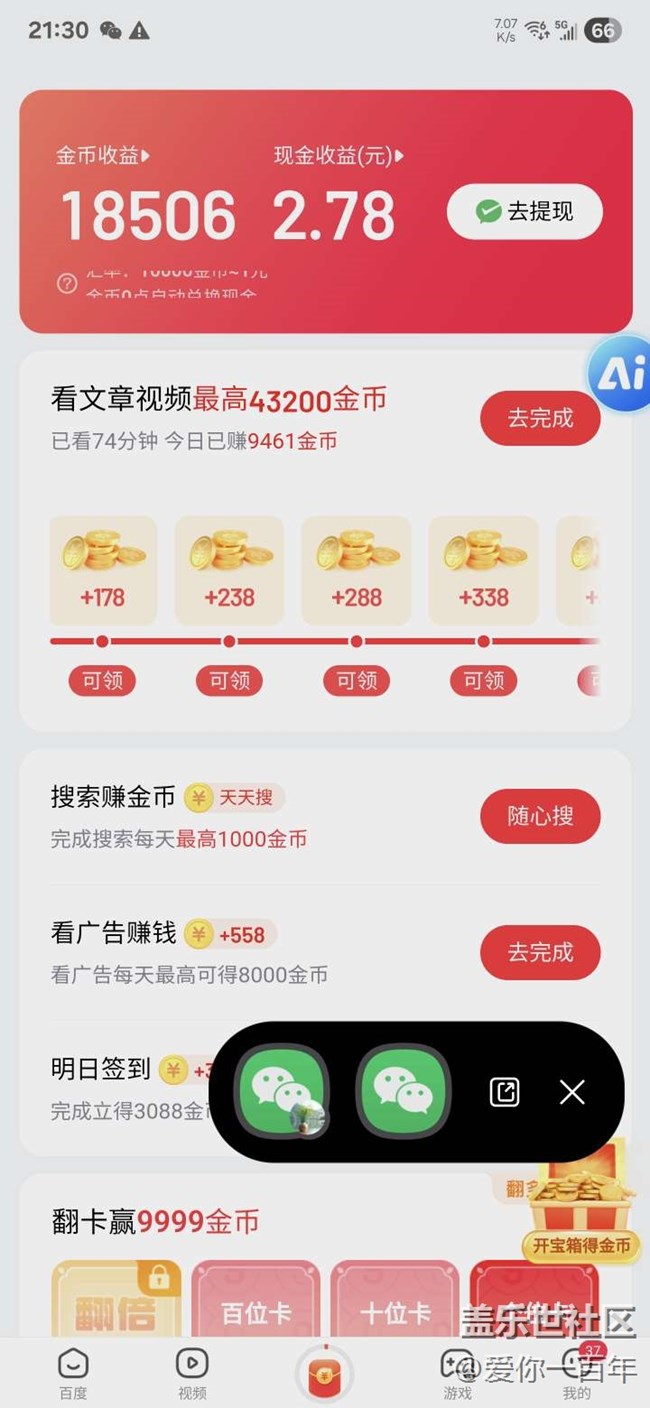Viewport: 650px width, 1408px height.
Task: Claim the +338 coin reward
Action: (x=483, y=681)
